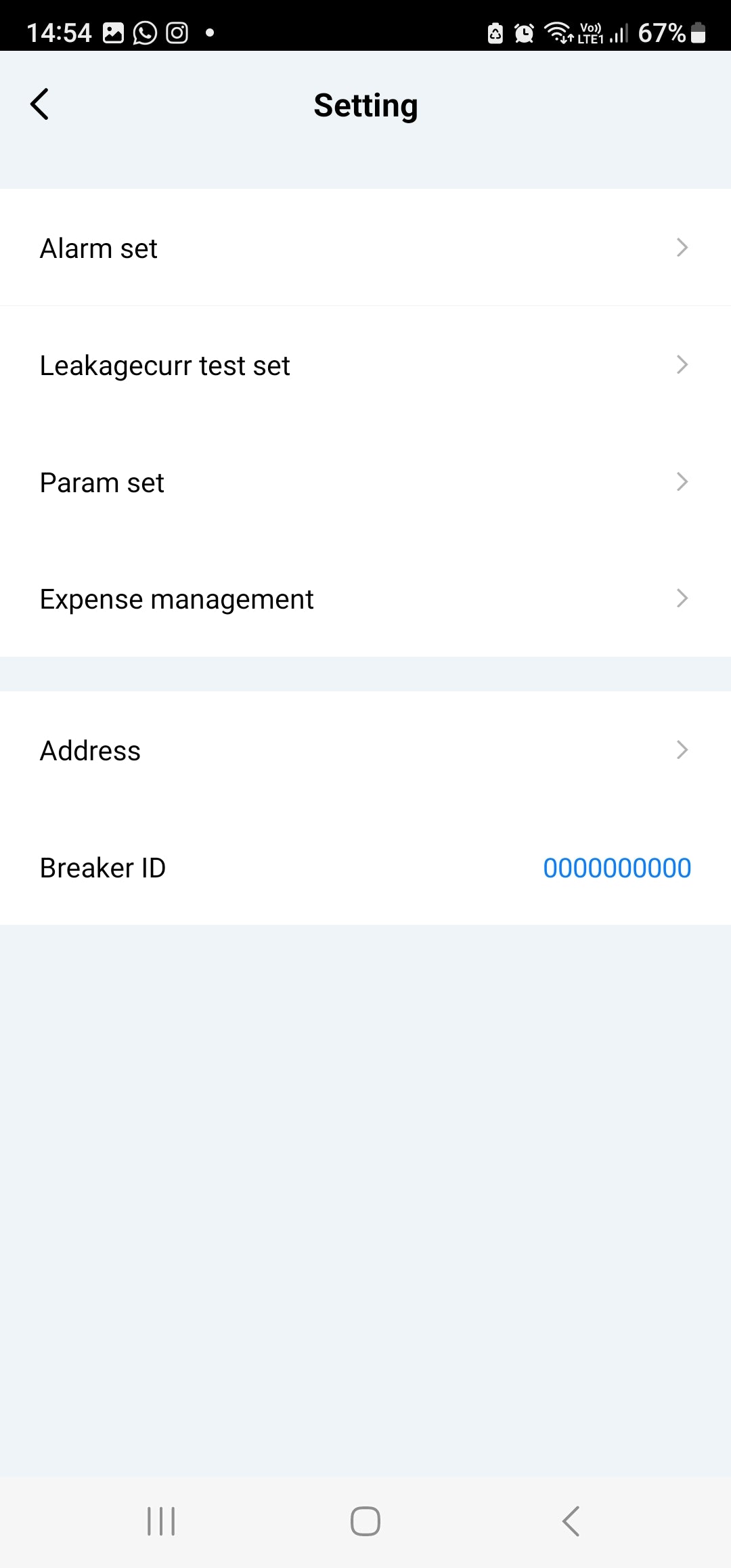Open the Param set row
The width and height of the screenshot is (731, 1568).
click(365, 483)
